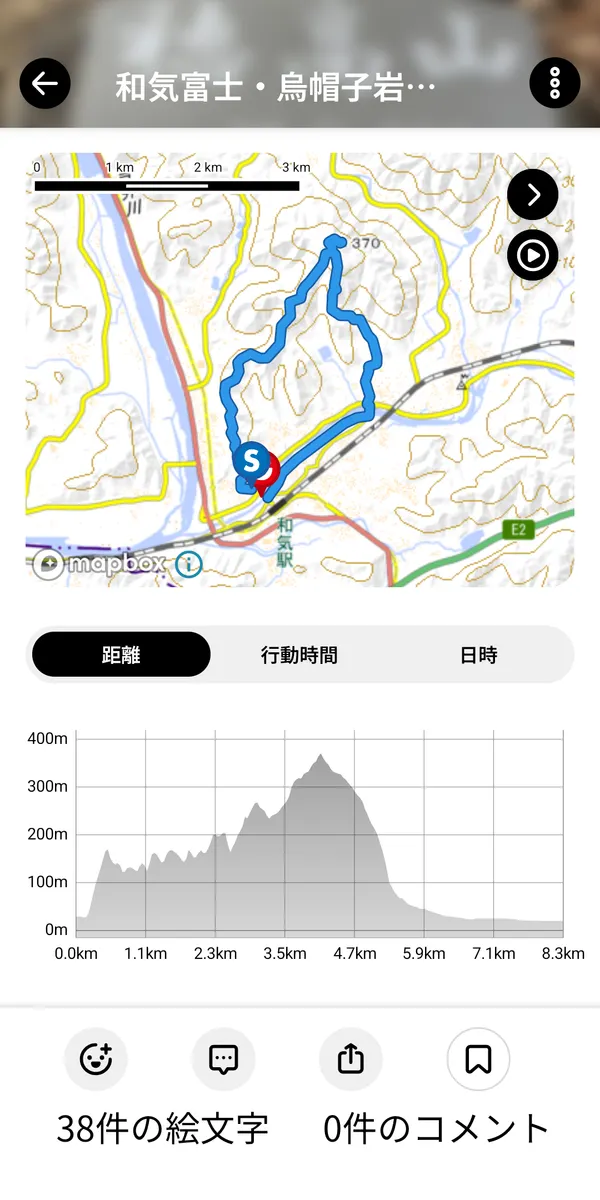Add an emoji reaction
The height and width of the screenshot is (1200, 600).
click(96, 1059)
